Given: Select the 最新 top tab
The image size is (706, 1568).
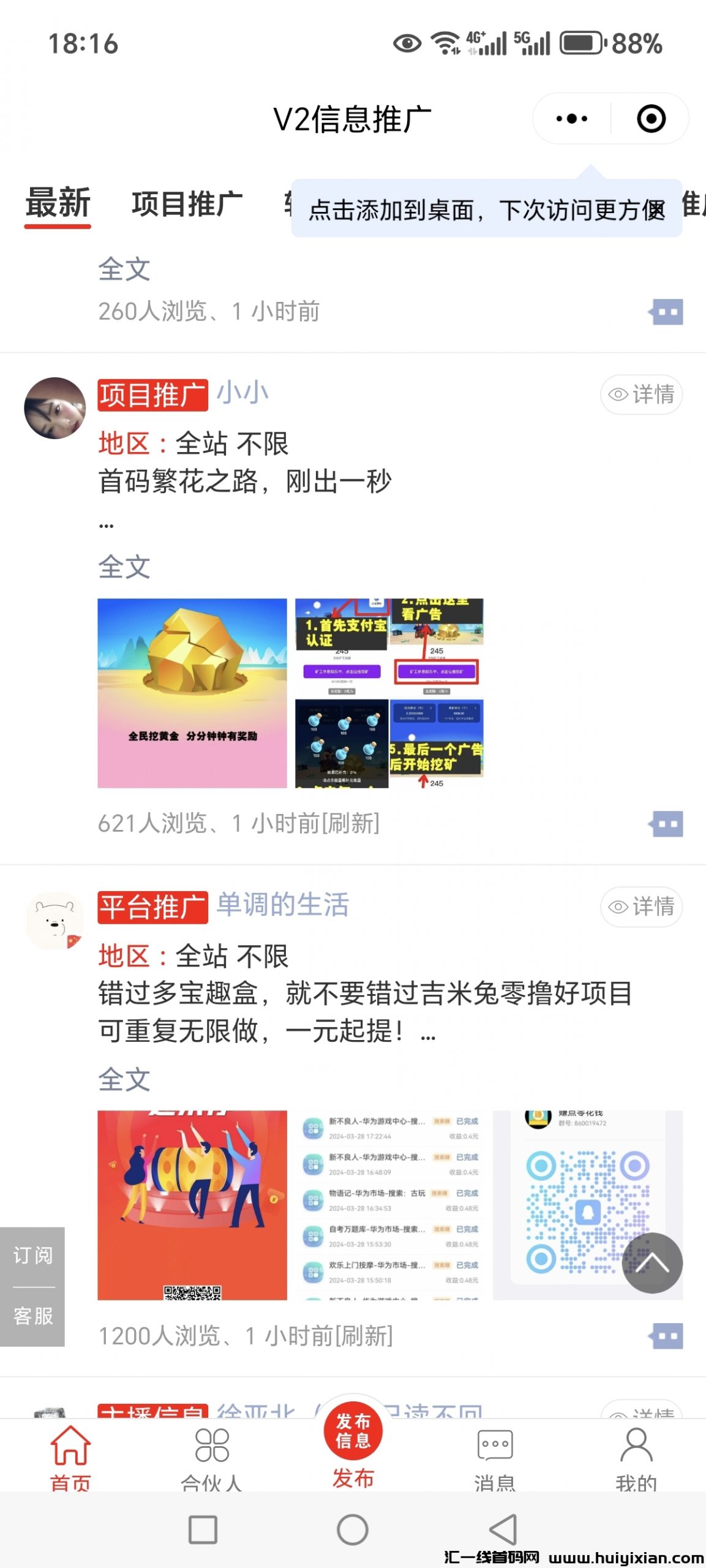Looking at the screenshot, I should click(x=58, y=204).
